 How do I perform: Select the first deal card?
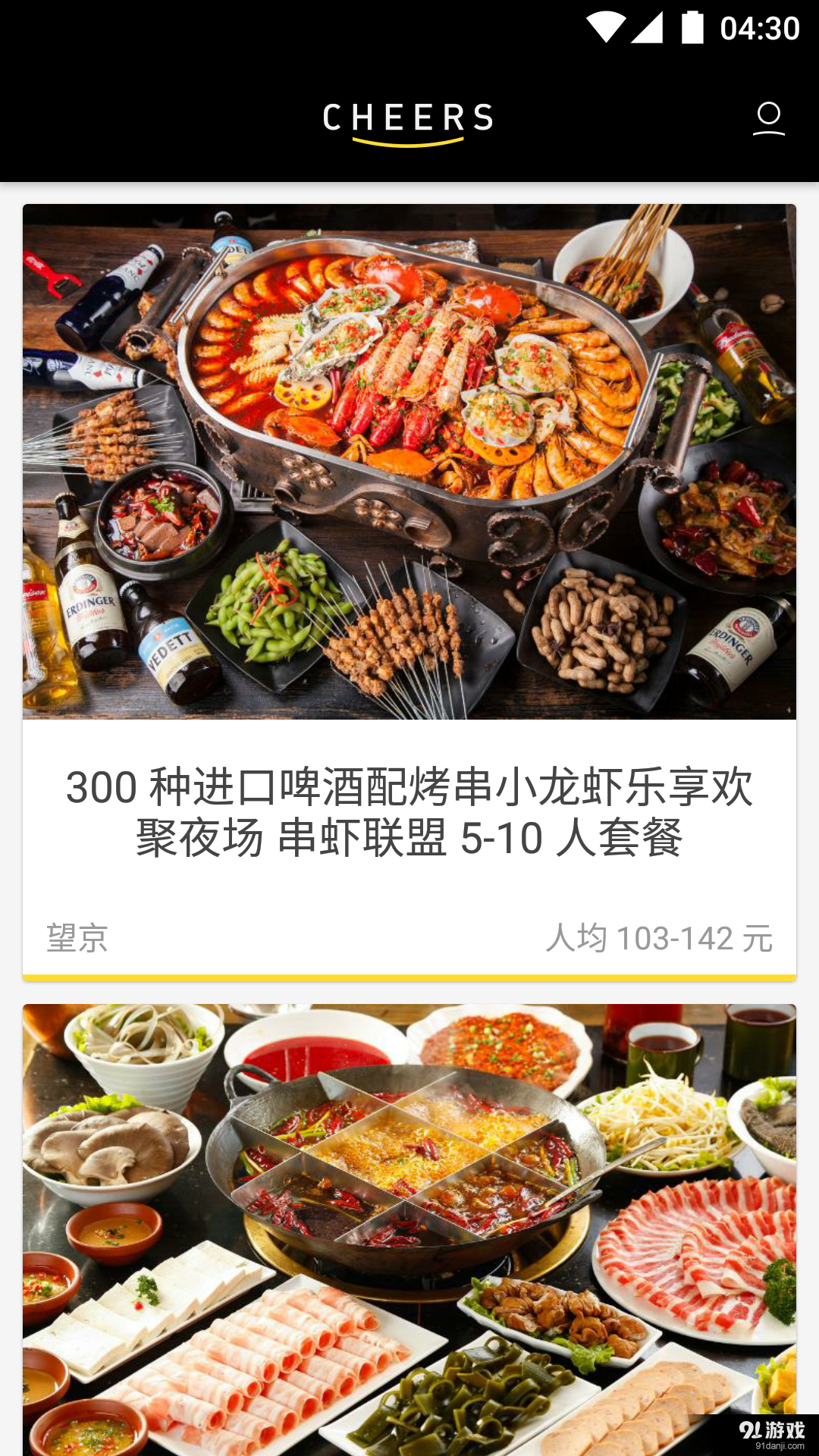pos(409,591)
